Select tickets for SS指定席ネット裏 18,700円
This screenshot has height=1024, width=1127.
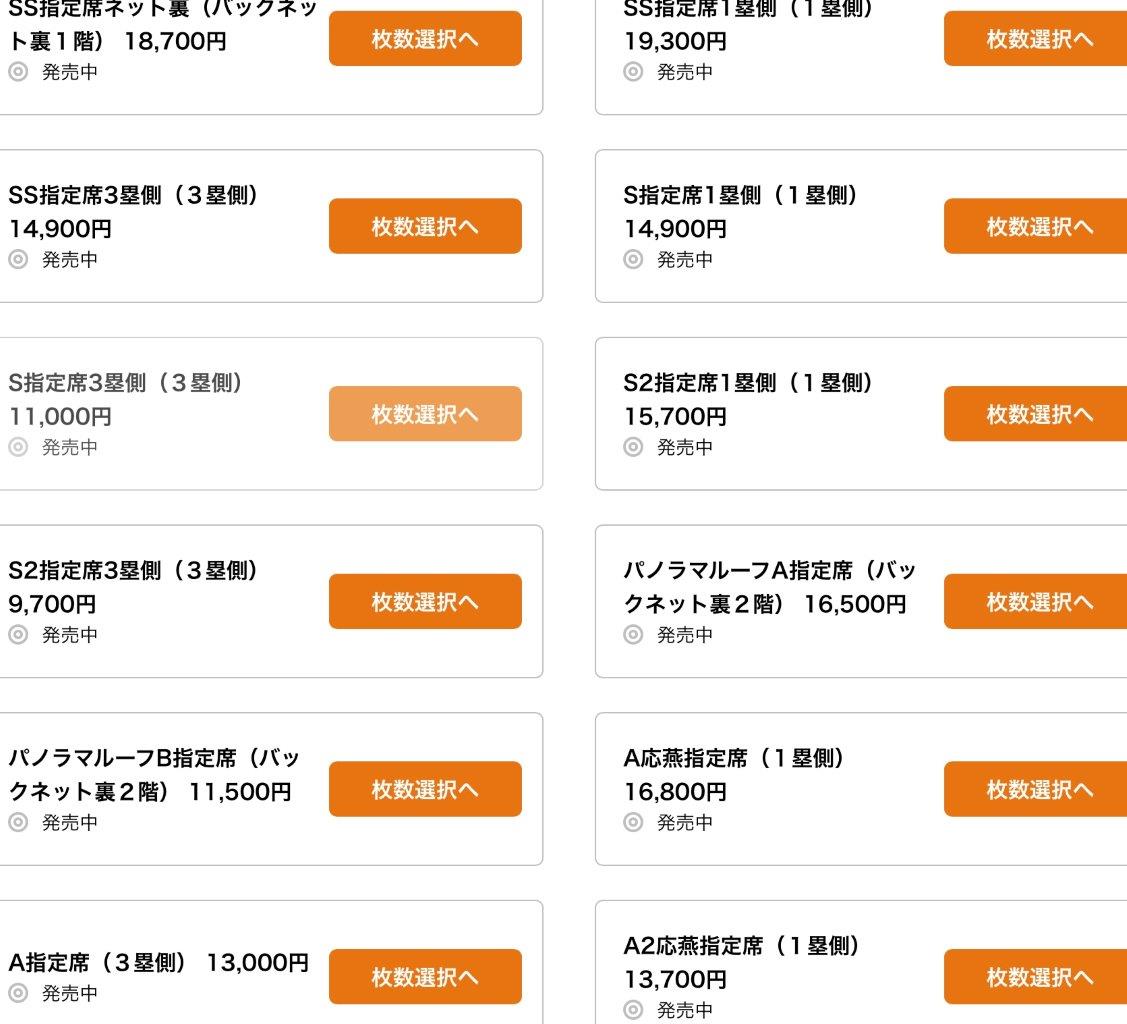(x=425, y=39)
